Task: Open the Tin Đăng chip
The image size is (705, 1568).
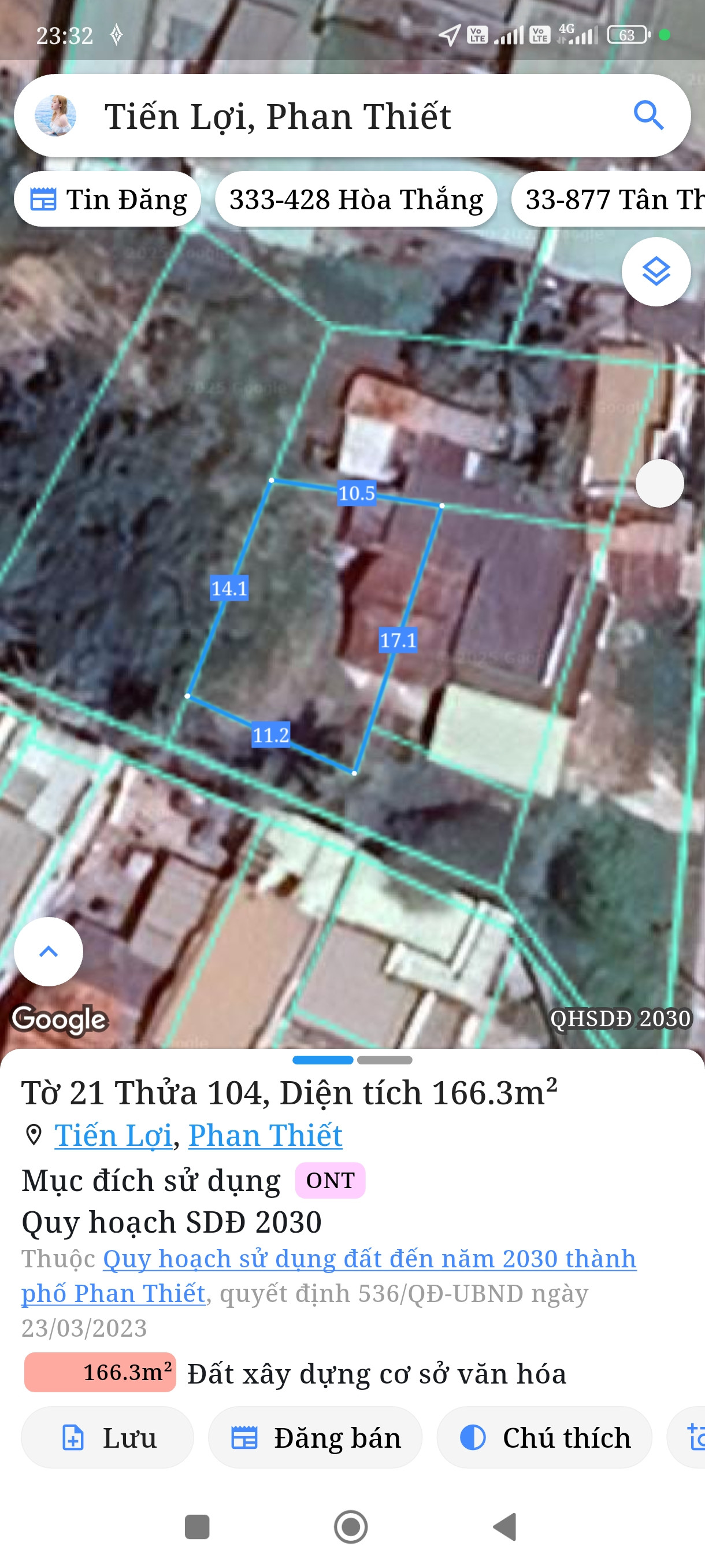Action: pyautogui.click(x=107, y=199)
